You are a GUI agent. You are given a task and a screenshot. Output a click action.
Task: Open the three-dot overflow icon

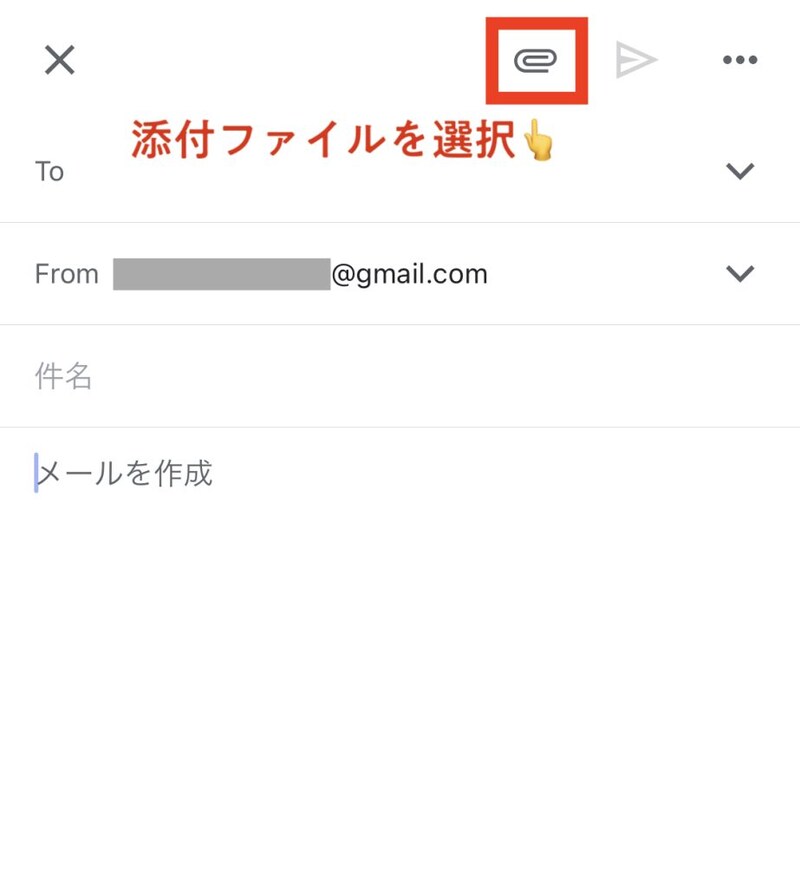[738, 59]
